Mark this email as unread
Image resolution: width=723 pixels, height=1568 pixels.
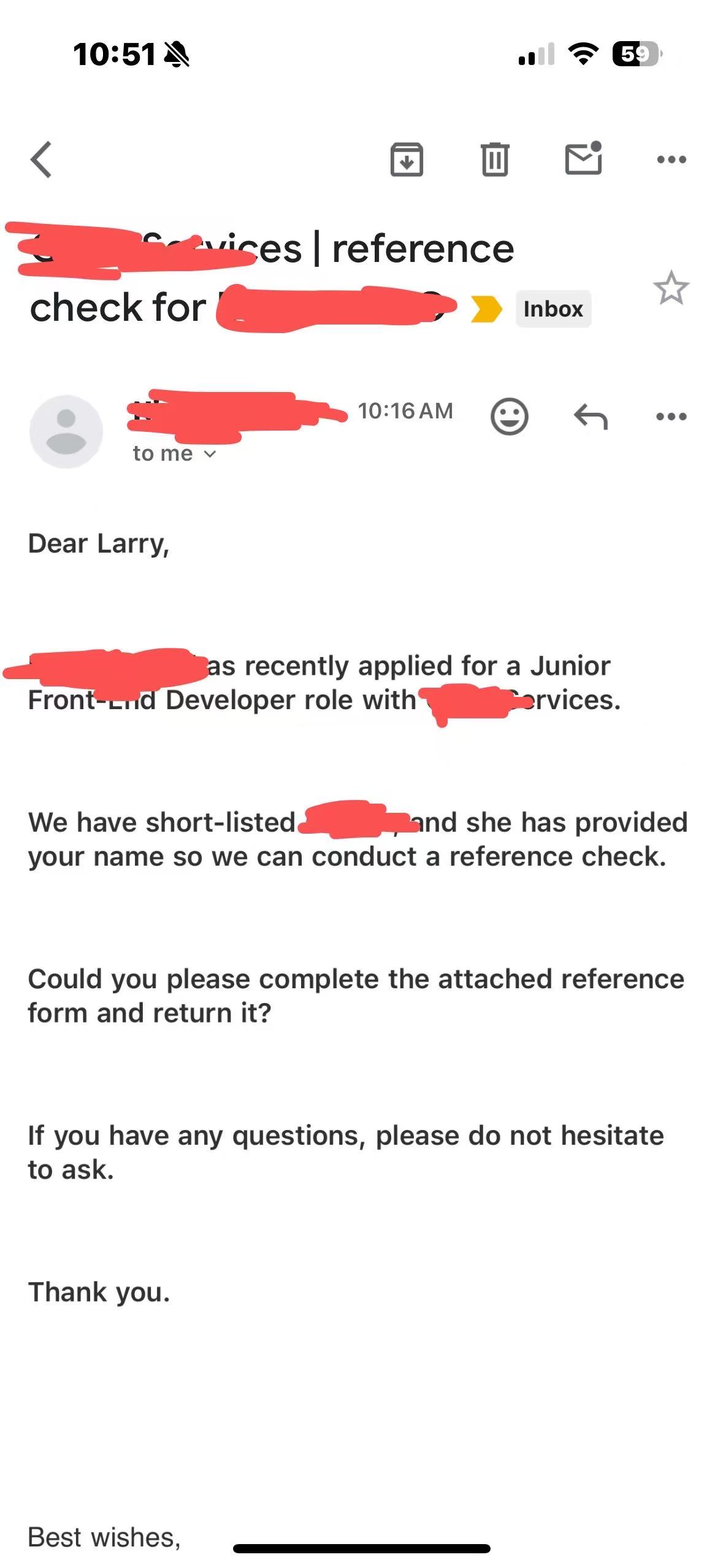583,159
